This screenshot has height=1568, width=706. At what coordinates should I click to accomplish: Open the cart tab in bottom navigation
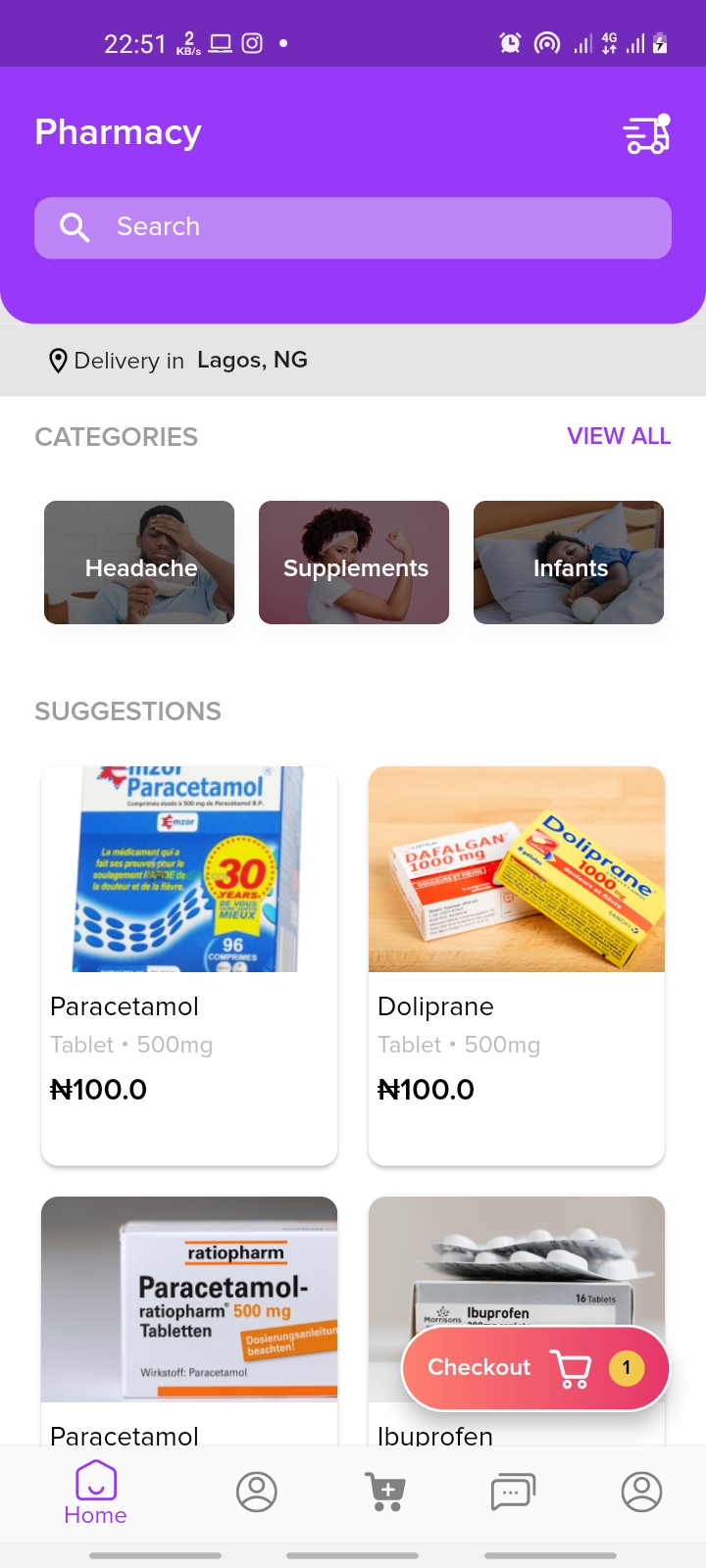click(385, 1492)
